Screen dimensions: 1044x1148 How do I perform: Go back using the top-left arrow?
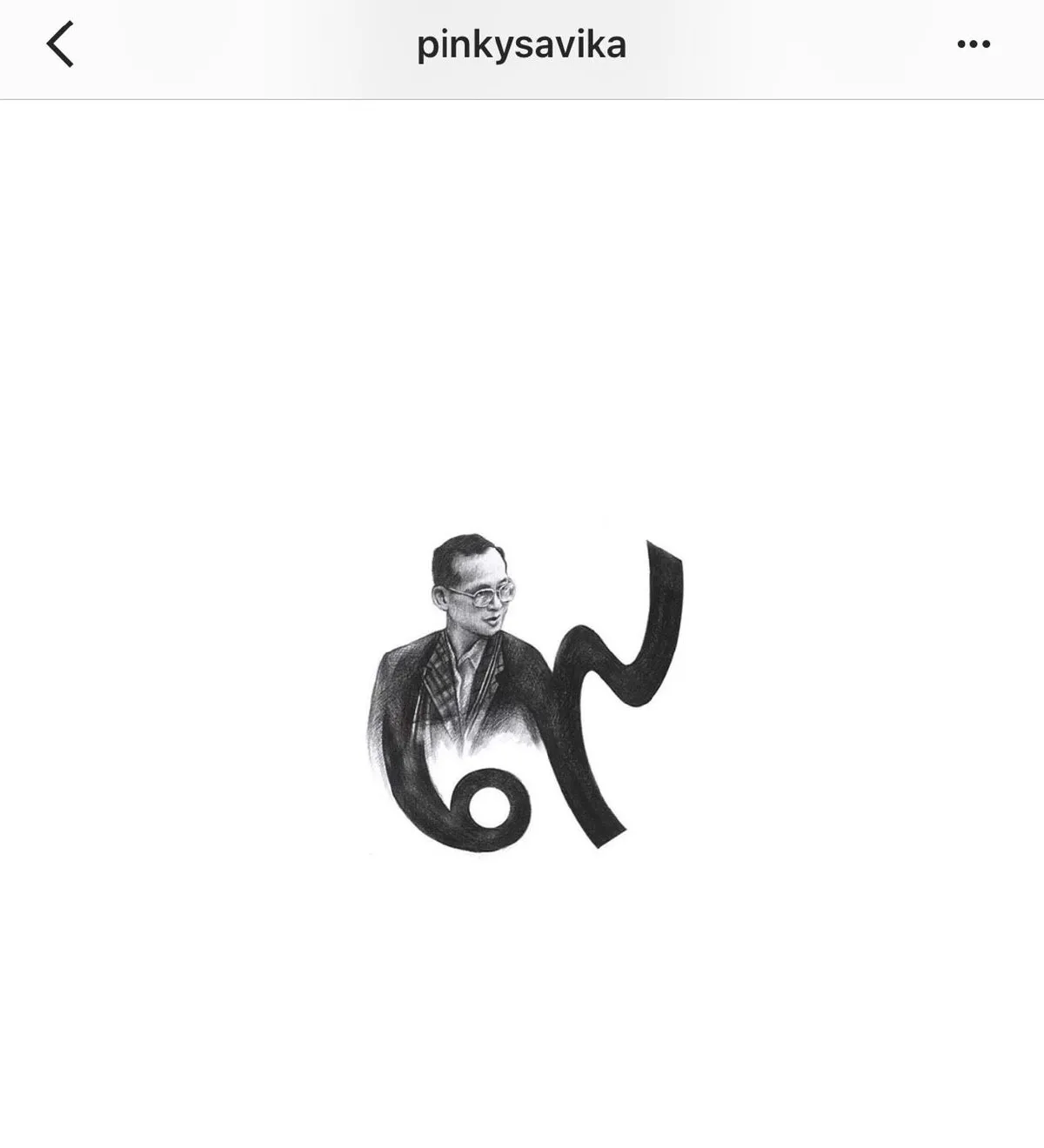59,44
